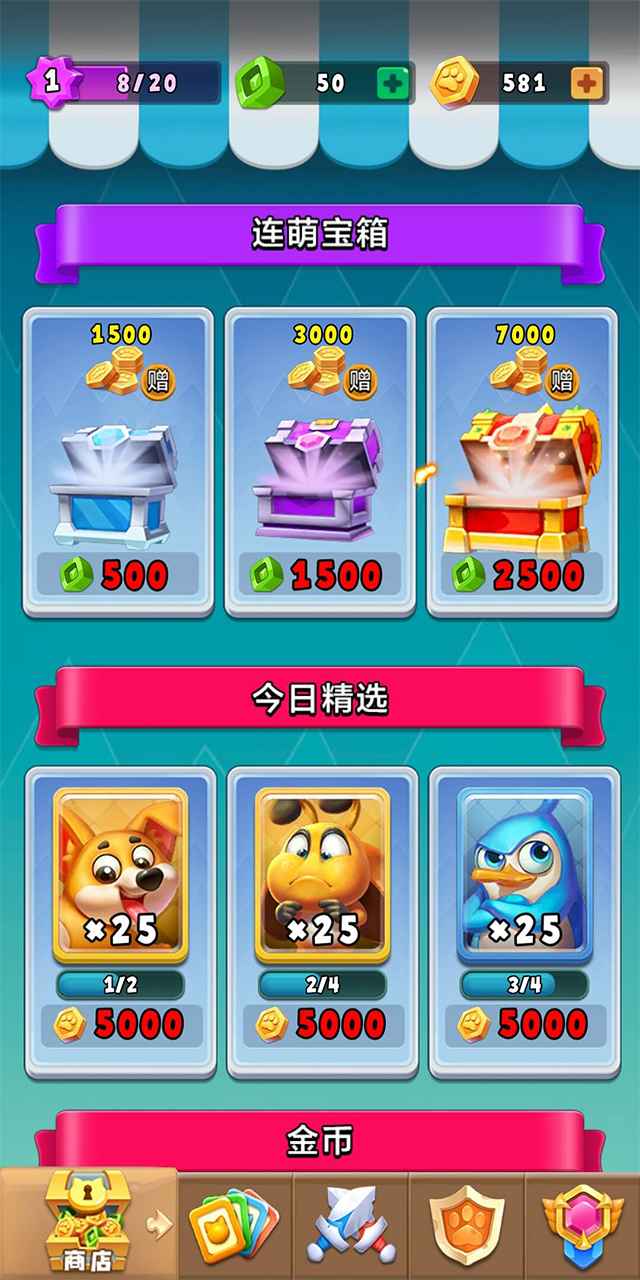Buy the red chest for 2500 gems

tap(522, 575)
